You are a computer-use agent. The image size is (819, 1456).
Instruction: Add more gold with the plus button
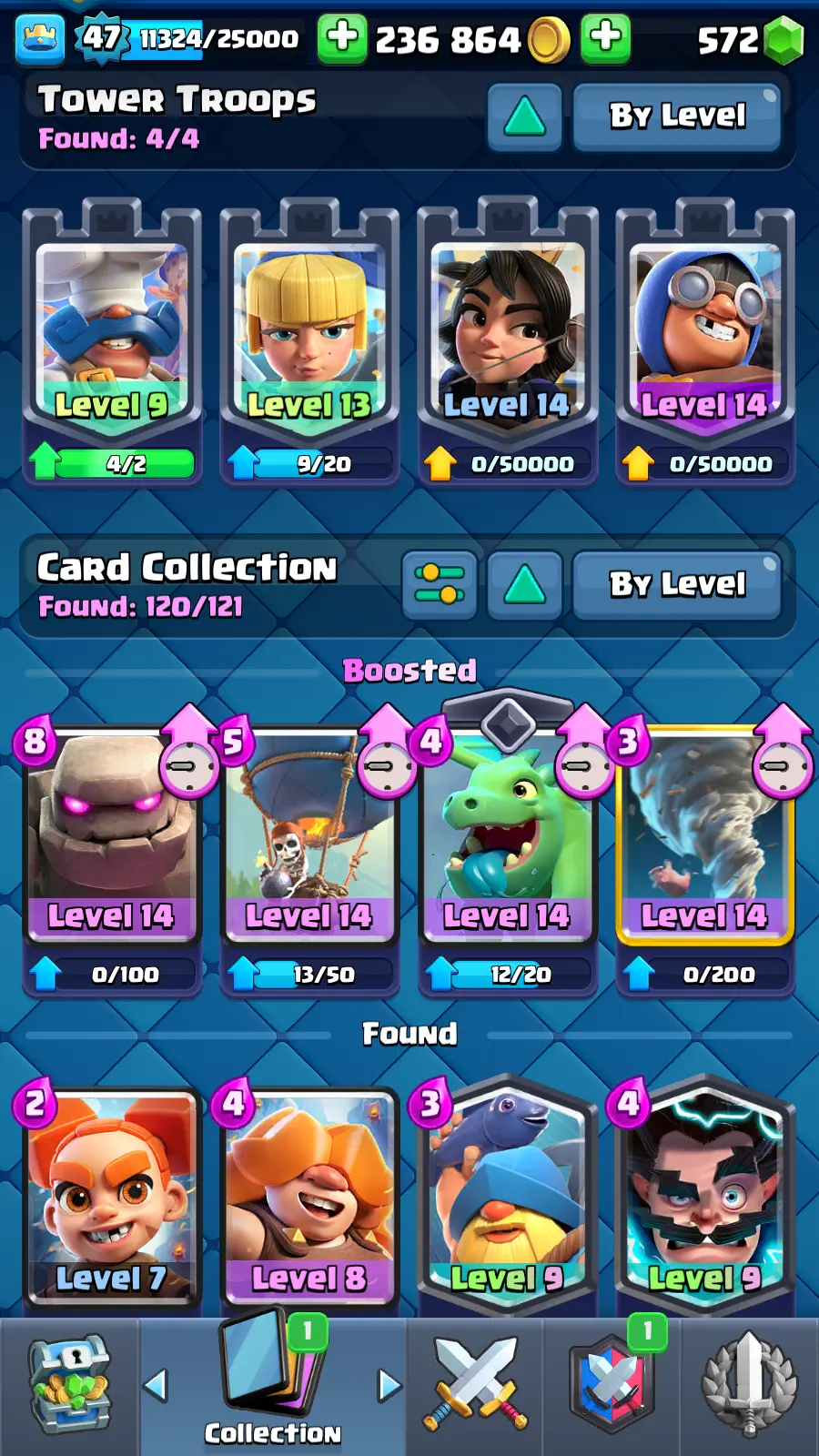[x=342, y=38]
